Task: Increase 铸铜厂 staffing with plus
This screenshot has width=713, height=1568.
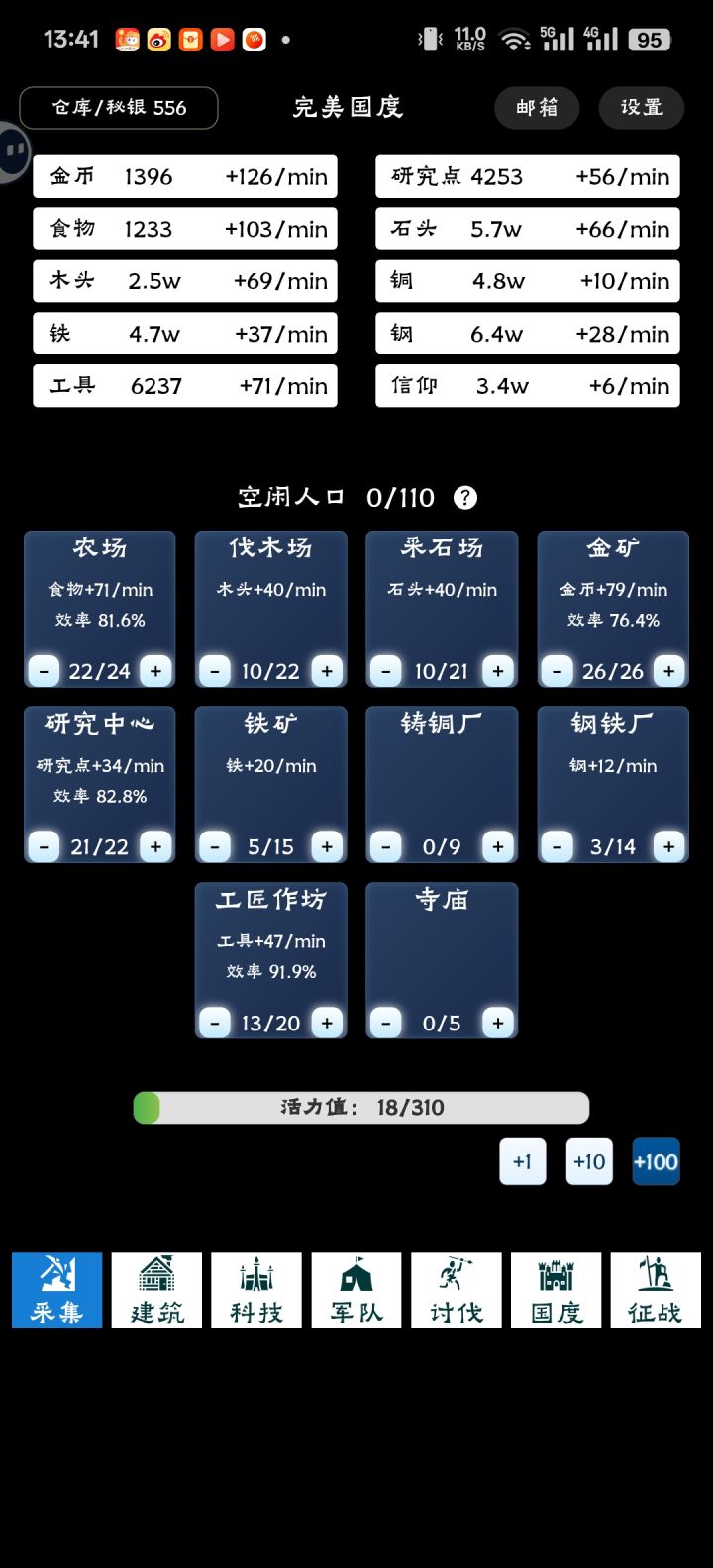Action: 498,847
